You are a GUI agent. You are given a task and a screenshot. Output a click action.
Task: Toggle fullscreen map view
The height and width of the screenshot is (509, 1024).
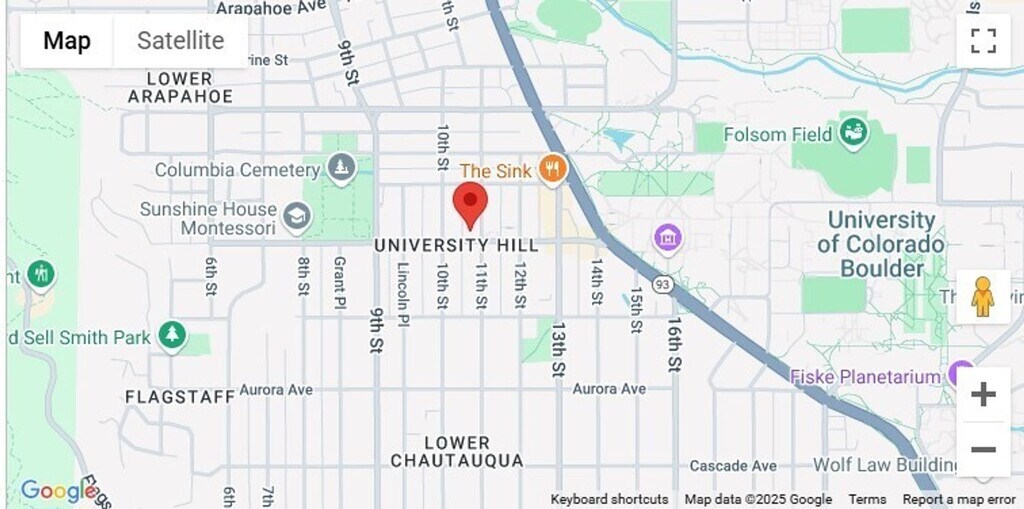[x=983, y=41]
